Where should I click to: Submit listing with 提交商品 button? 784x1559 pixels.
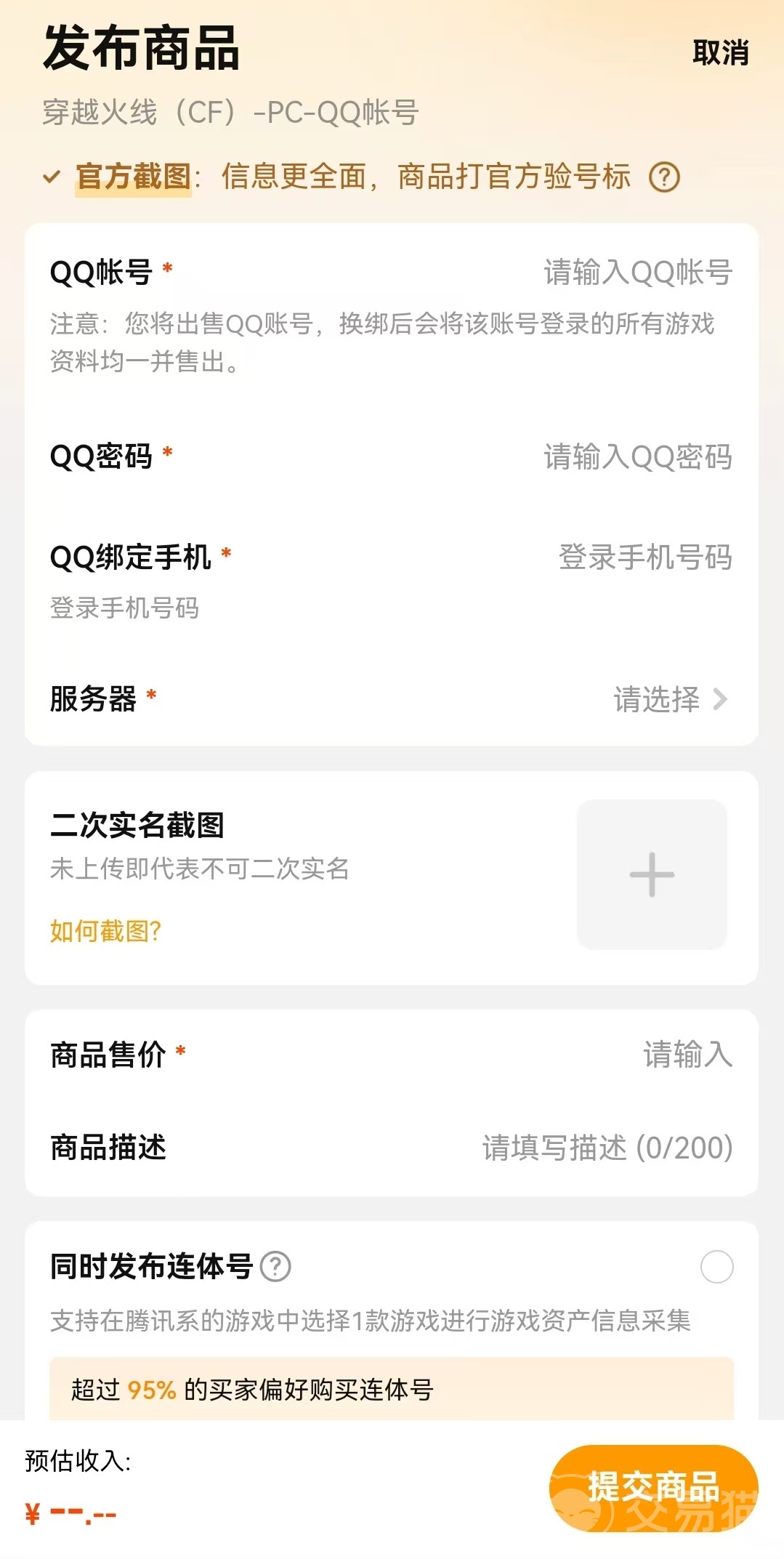[653, 1487]
